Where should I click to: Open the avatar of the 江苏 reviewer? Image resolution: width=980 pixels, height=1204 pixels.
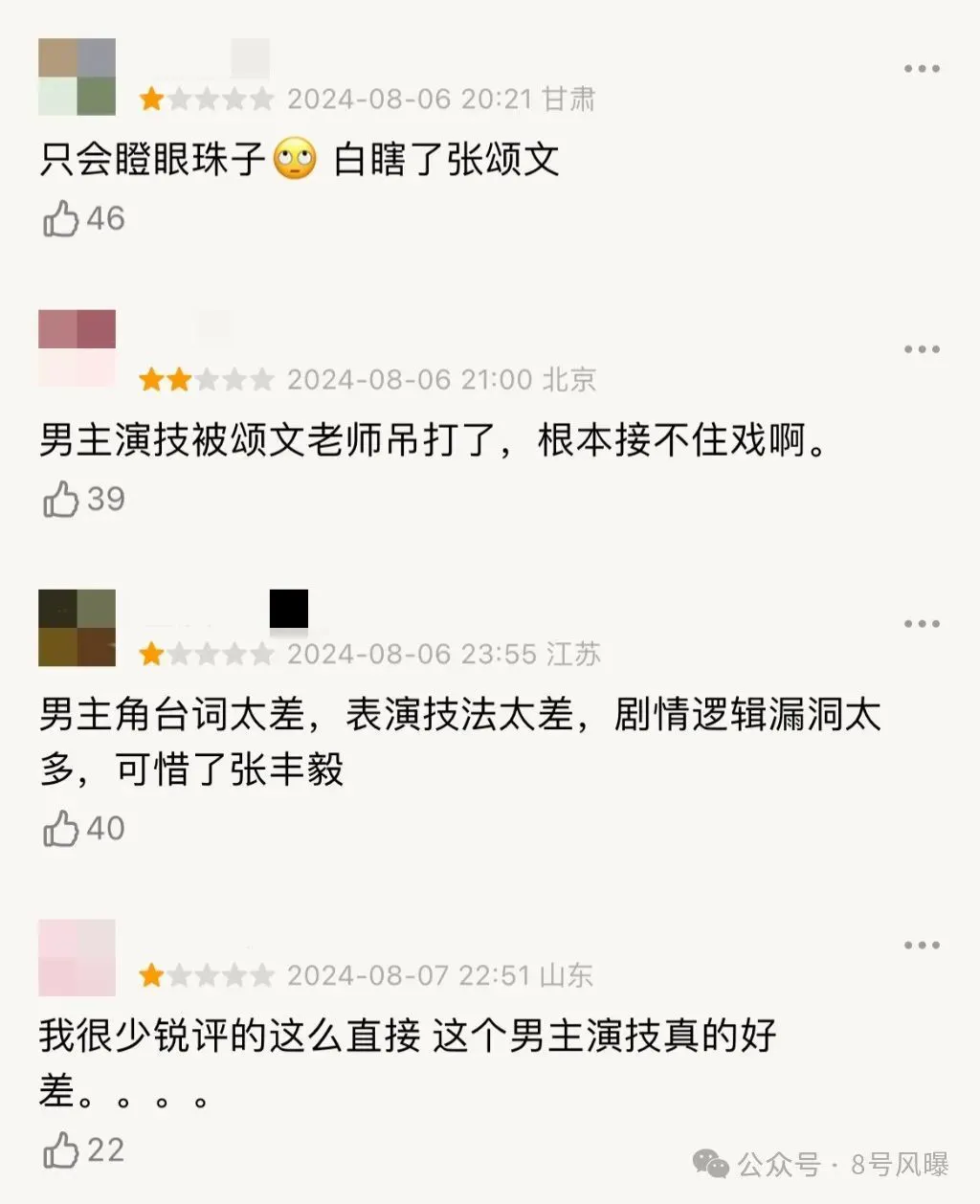(77, 628)
